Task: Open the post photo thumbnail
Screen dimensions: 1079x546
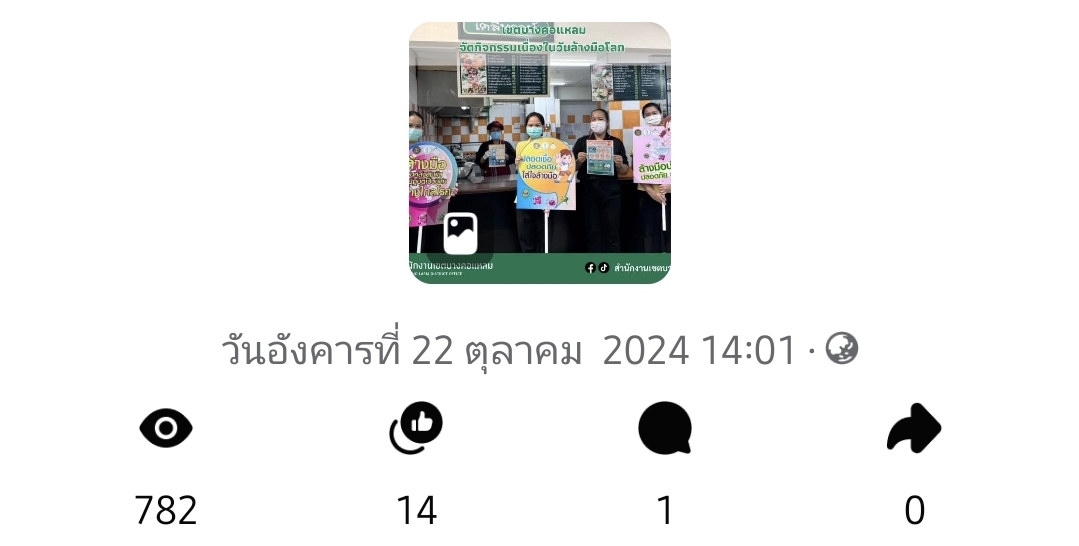Action: tap(539, 153)
